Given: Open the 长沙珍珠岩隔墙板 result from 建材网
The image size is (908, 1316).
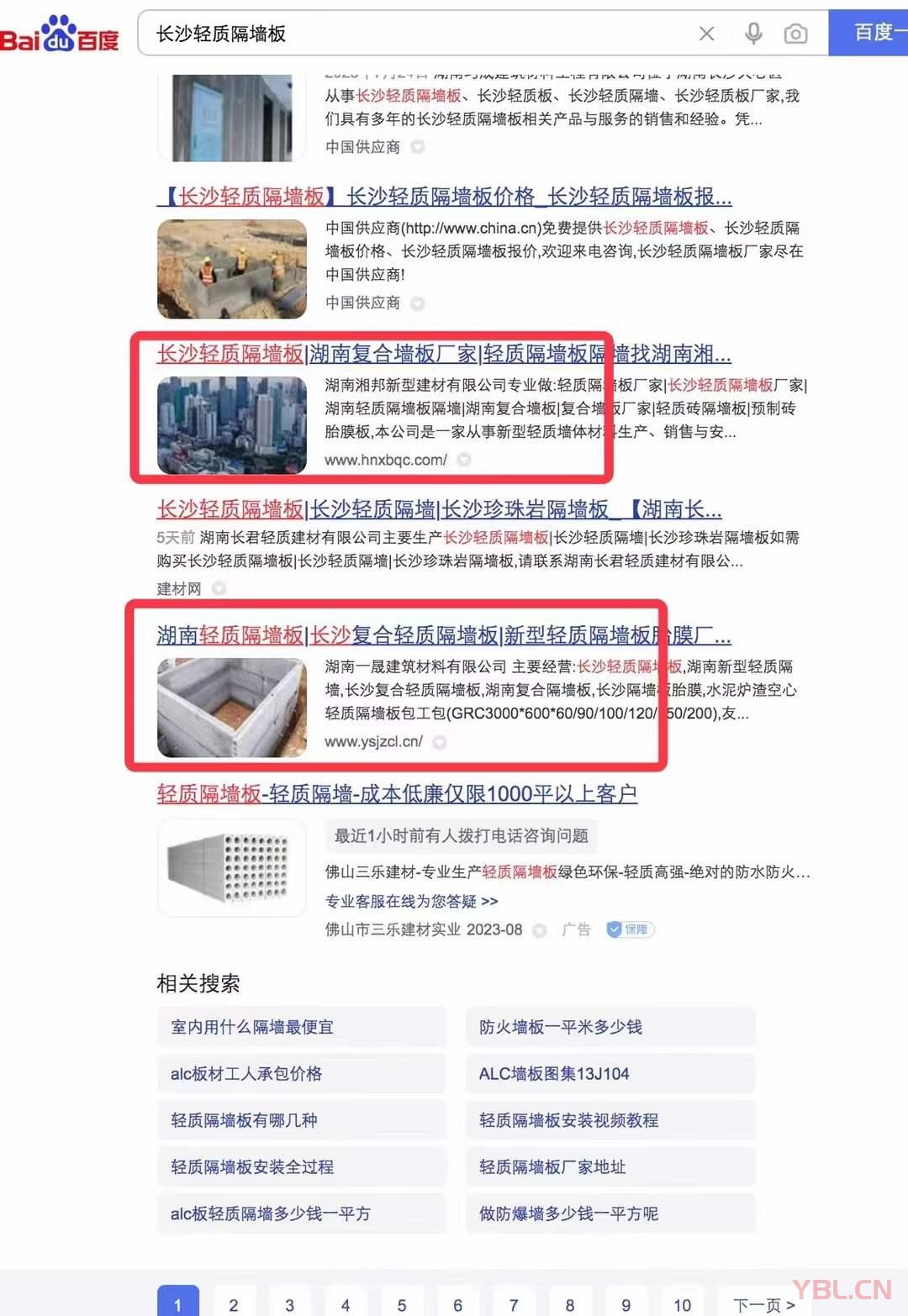Looking at the screenshot, I should 439,509.
